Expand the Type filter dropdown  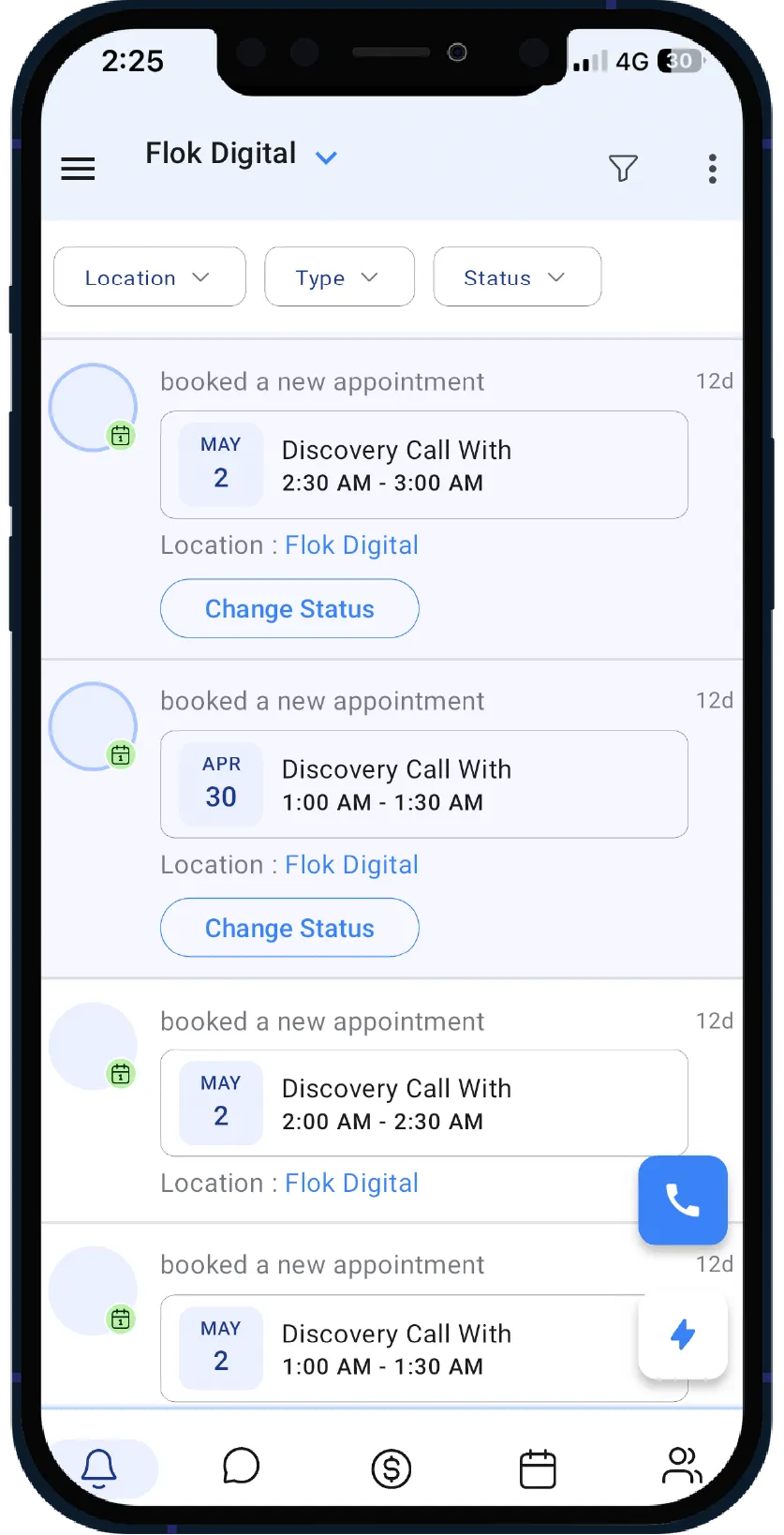click(339, 277)
